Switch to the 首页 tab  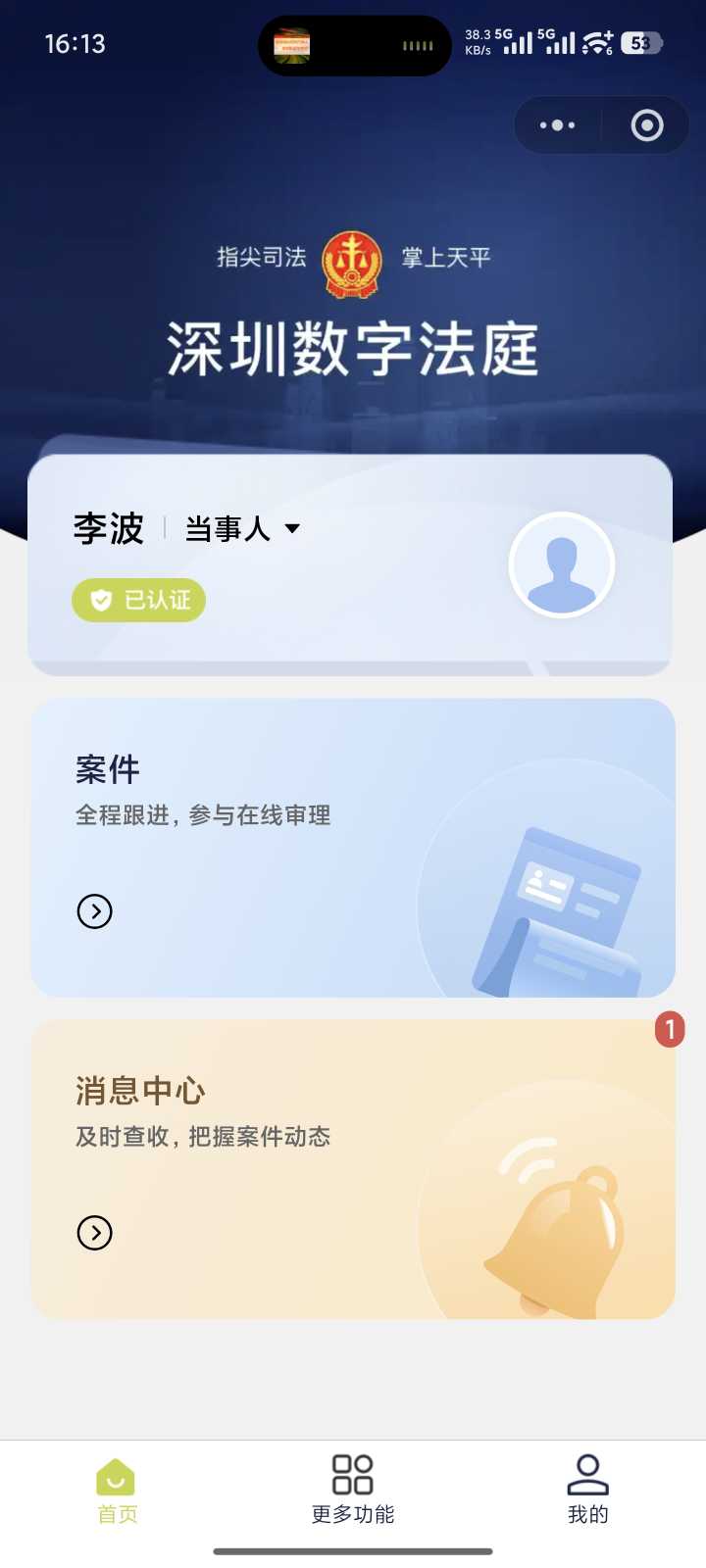pos(117,1491)
